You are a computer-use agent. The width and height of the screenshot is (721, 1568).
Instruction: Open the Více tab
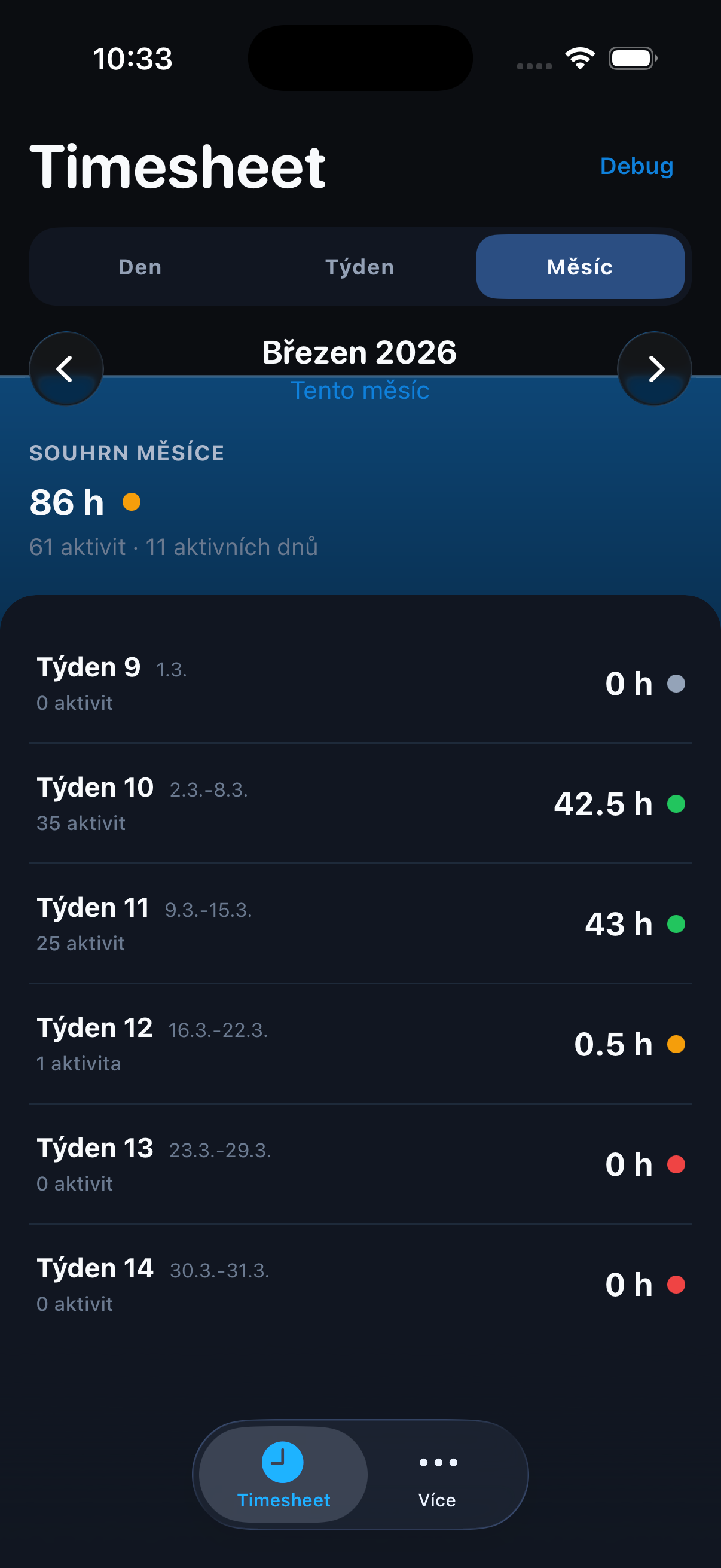[437, 1474]
